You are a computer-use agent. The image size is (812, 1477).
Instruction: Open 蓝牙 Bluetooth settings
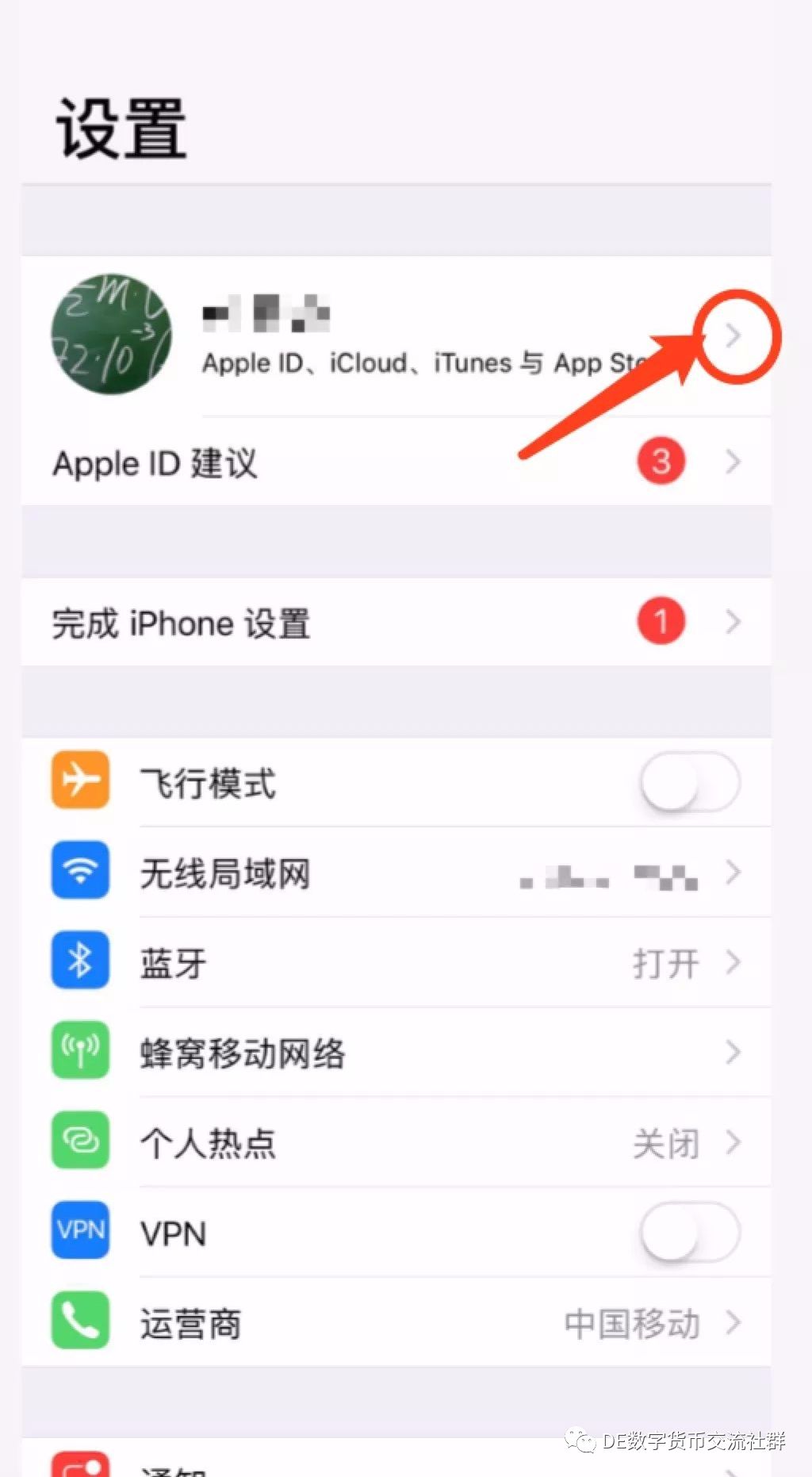click(x=396, y=963)
